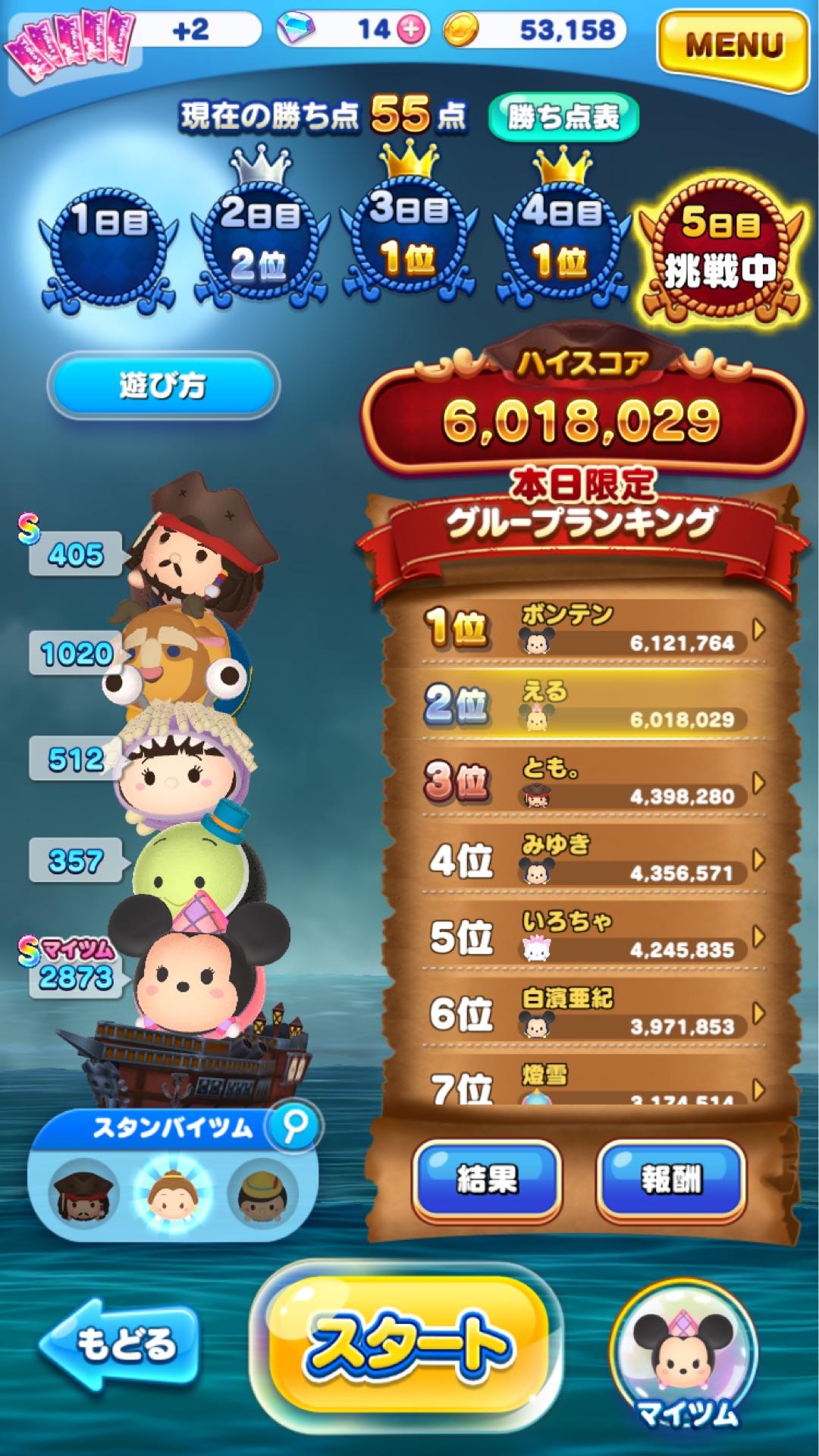Open みゆき's 4th place ranking entry

(x=591, y=859)
